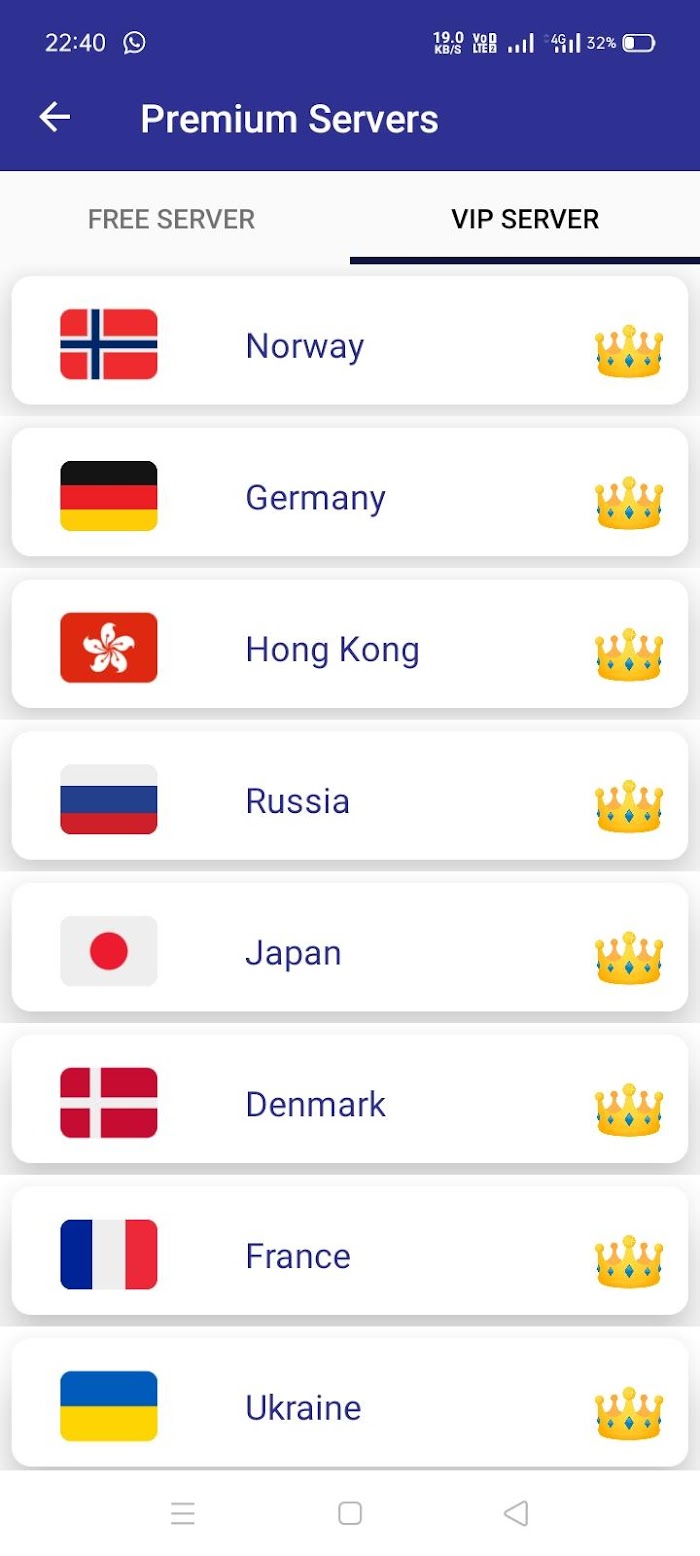Open recent apps from navigation bar
Viewport: 700px width, 1556px height.
183,1513
